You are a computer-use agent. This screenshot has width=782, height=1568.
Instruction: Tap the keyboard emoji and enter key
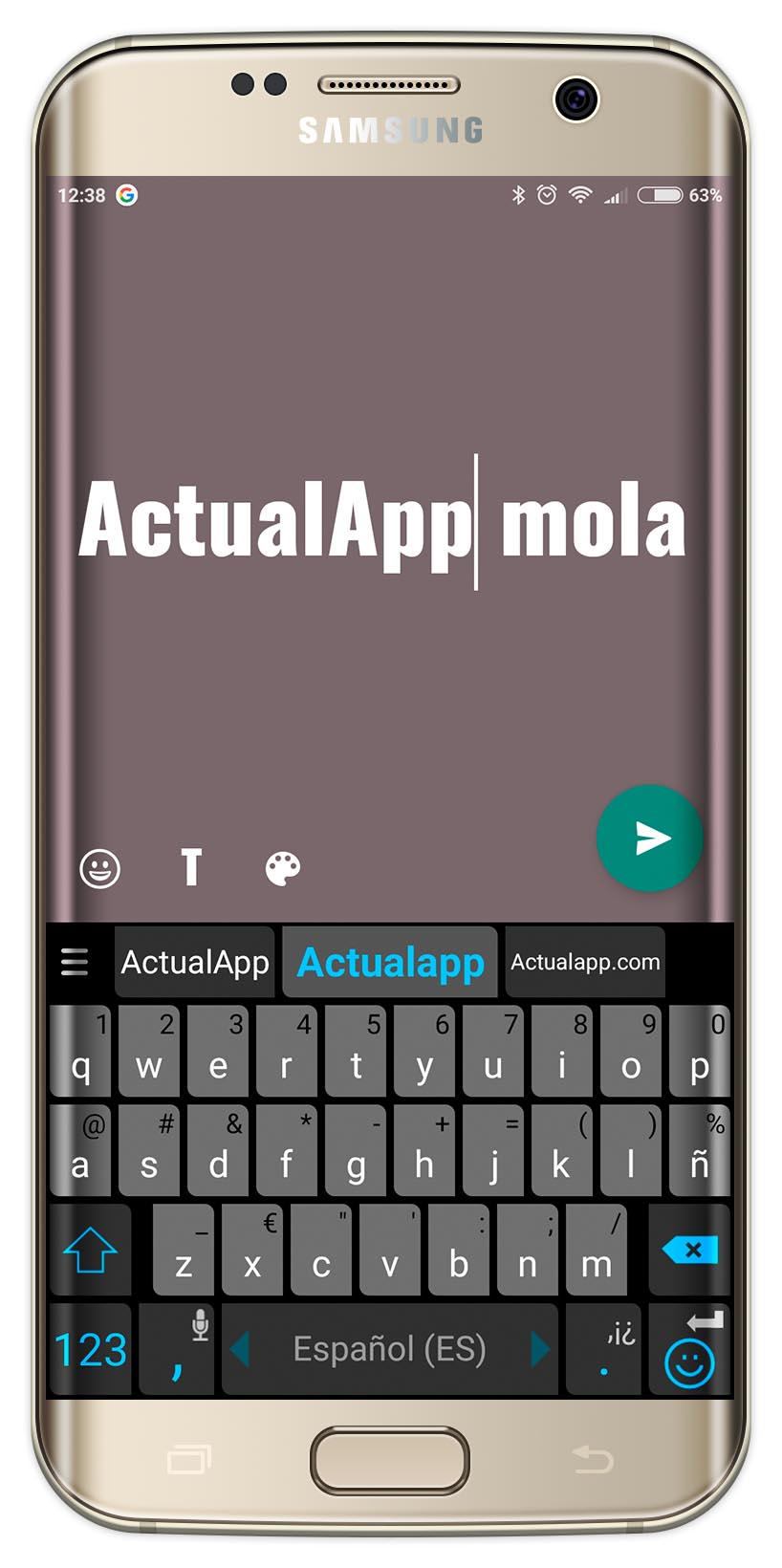click(x=689, y=1349)
